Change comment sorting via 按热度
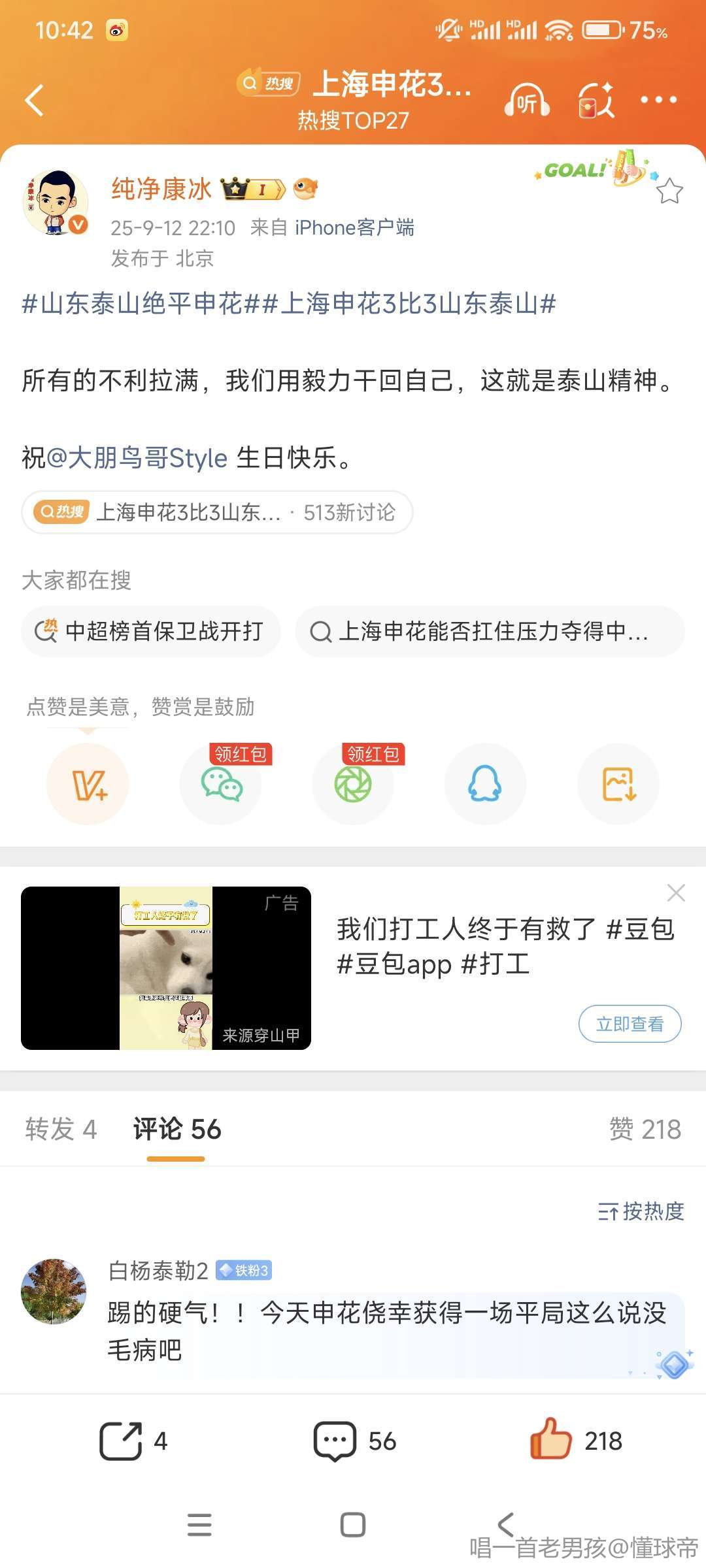The image size is (706, 1568). click(641, 1211)
